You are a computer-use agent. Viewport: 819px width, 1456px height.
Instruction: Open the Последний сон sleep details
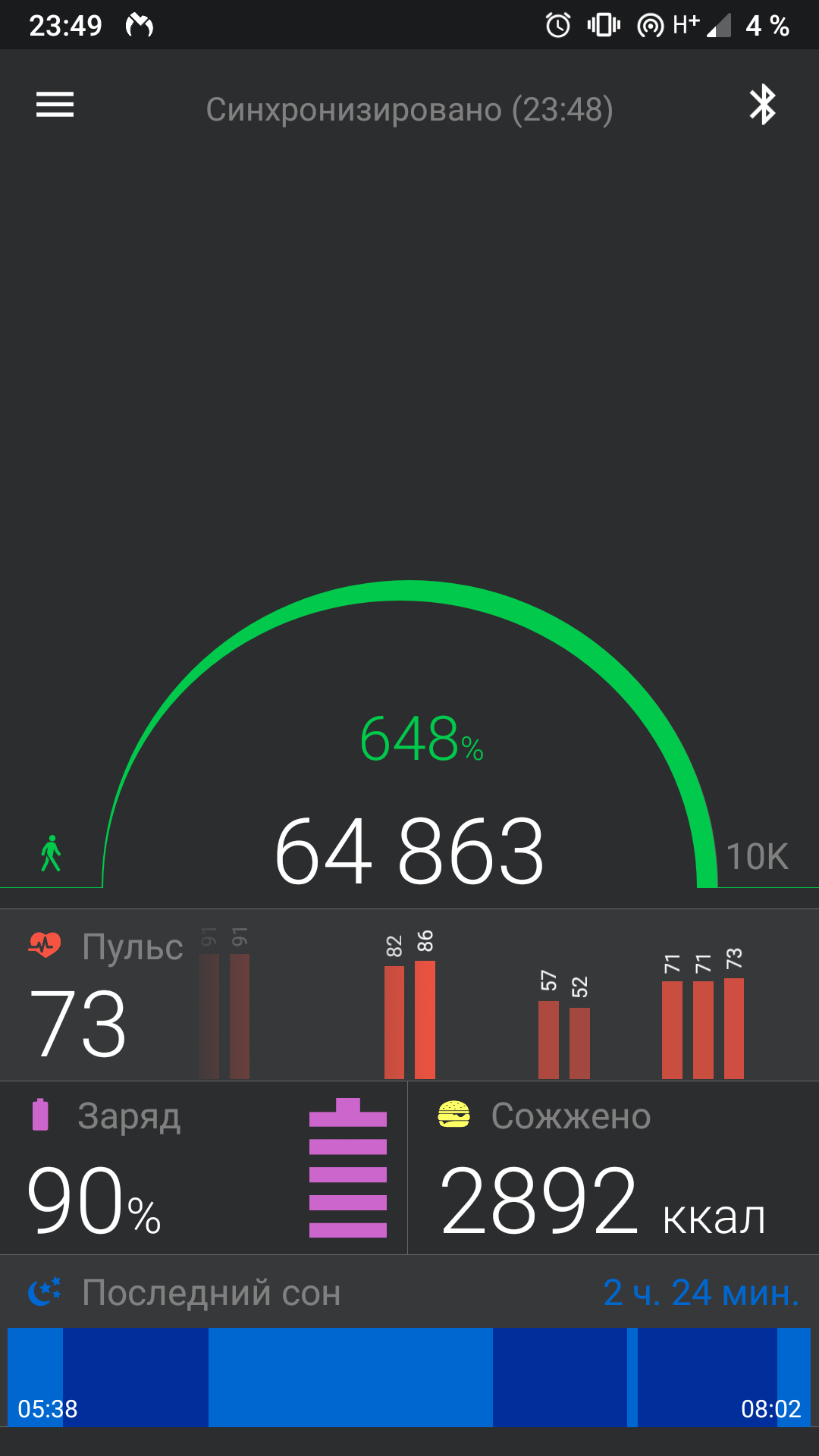409,1342
